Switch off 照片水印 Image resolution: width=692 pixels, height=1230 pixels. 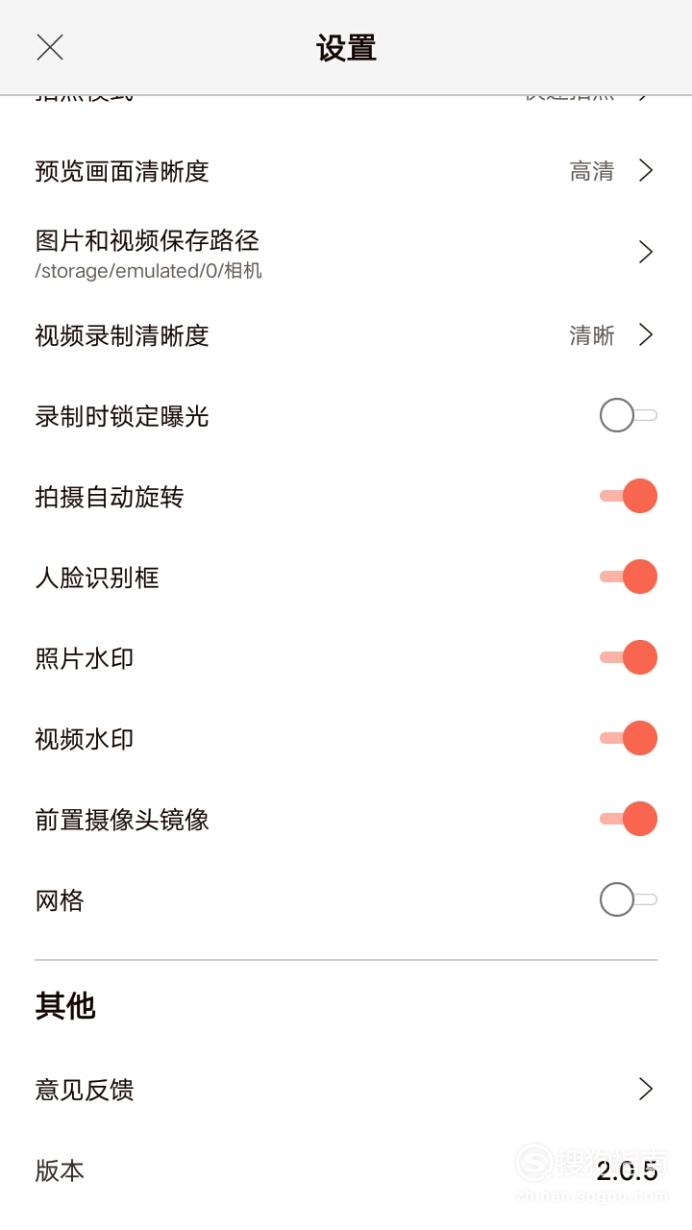point(628,658)
